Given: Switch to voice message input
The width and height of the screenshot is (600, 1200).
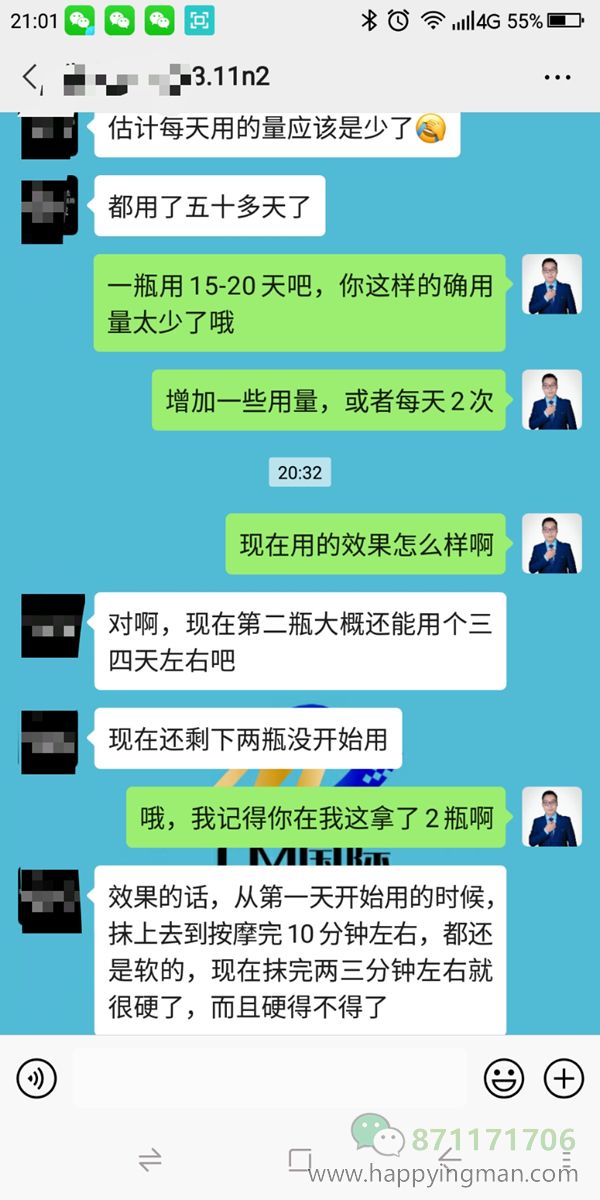Looking at the screenshot, I should tap(37, 1078).
